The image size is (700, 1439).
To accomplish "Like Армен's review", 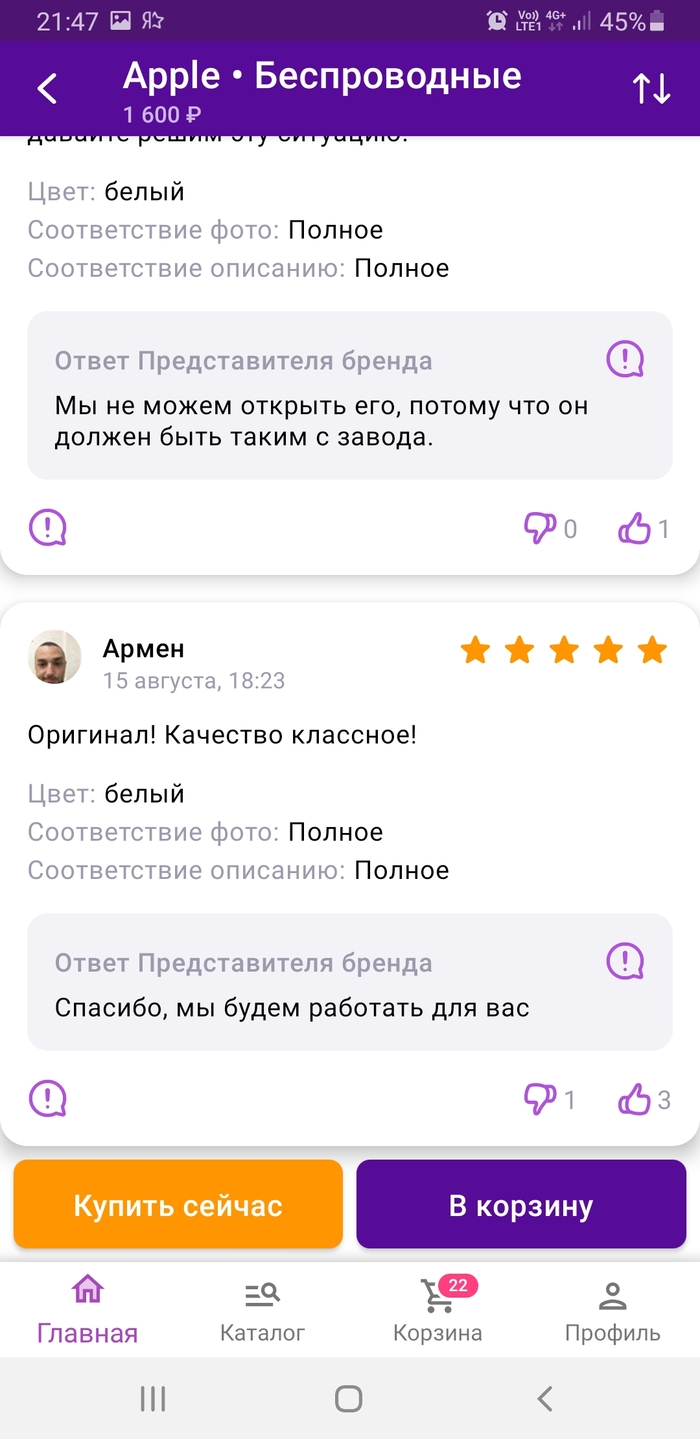I will tap(635, 1099).
